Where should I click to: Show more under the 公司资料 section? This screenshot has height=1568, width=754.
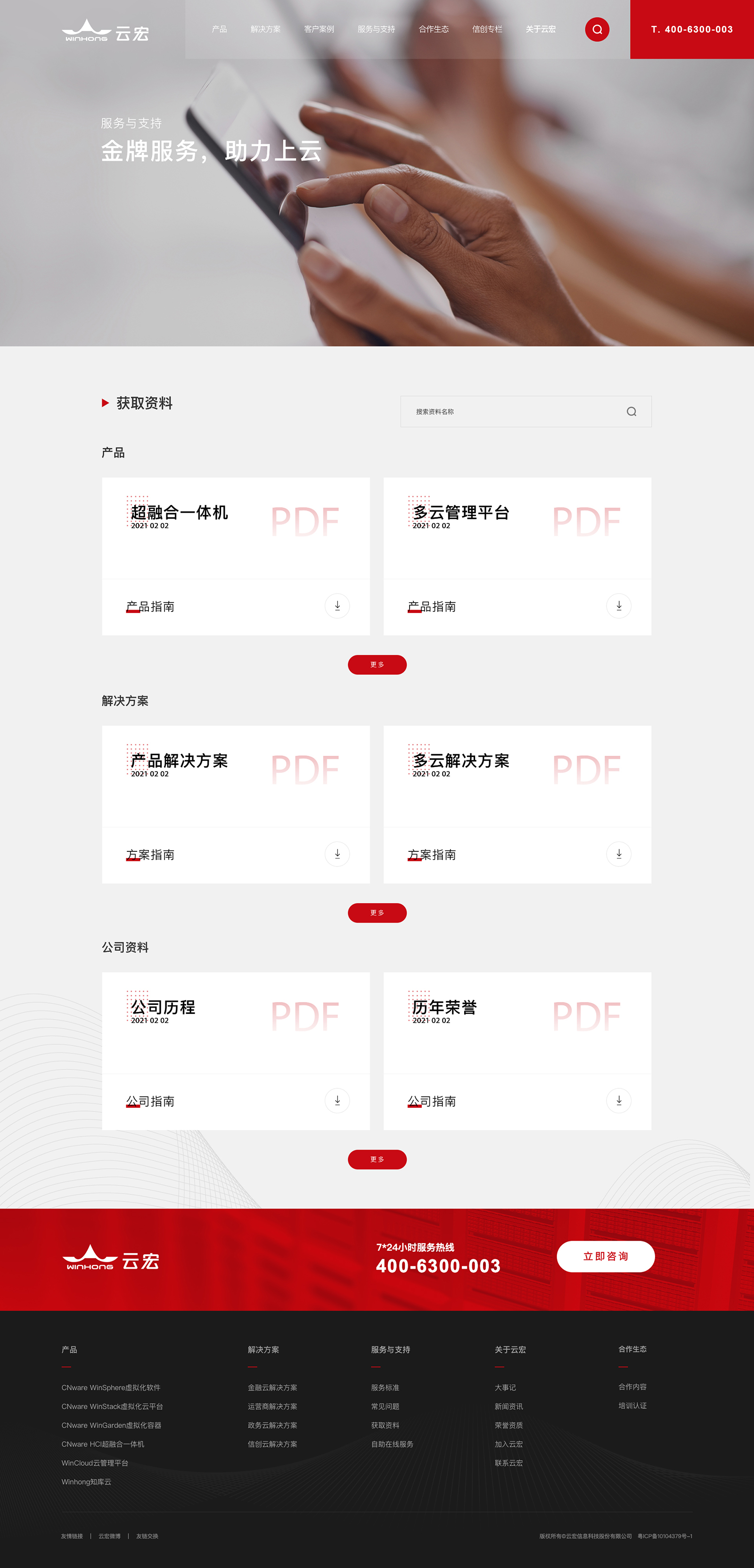tap(377, 1160)
